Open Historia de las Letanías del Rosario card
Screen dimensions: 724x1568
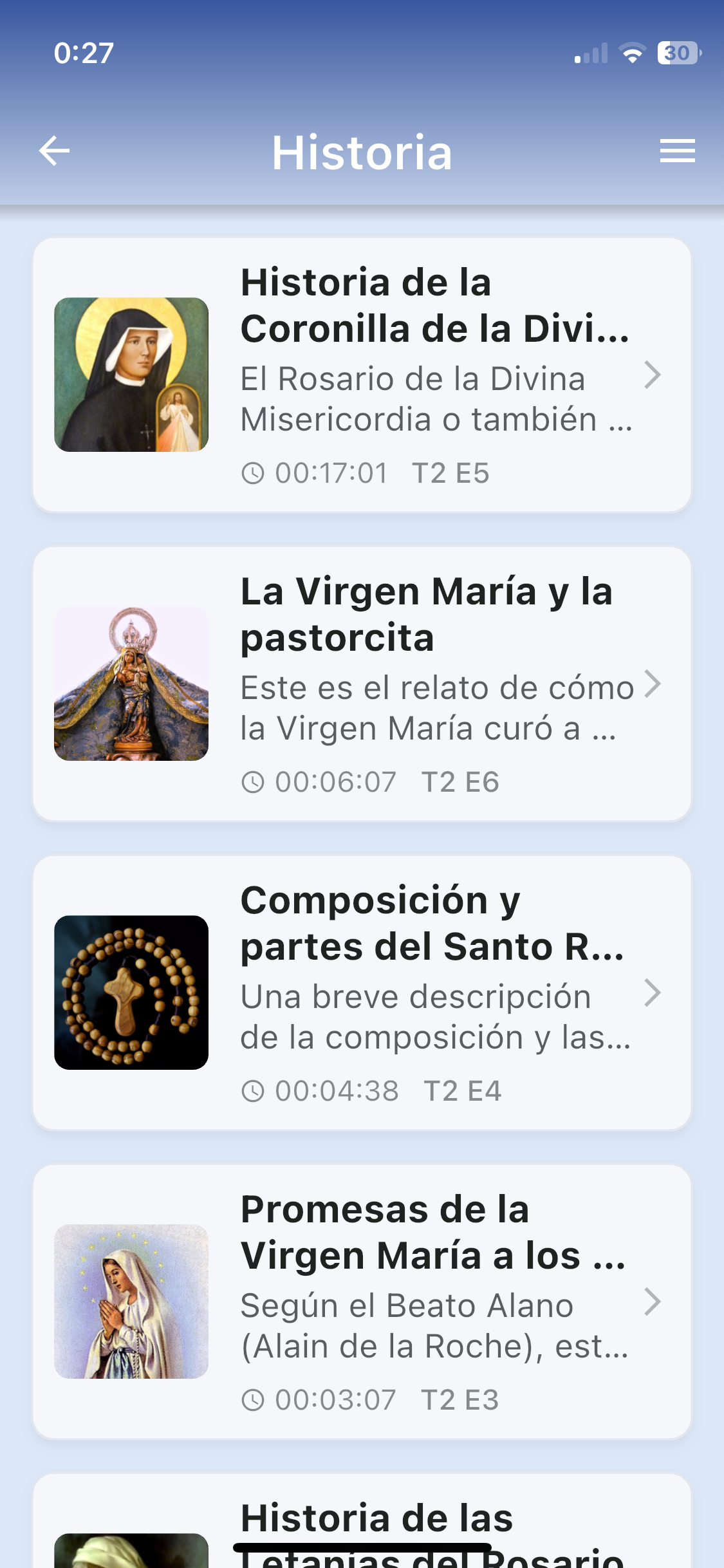[362, 1522]
